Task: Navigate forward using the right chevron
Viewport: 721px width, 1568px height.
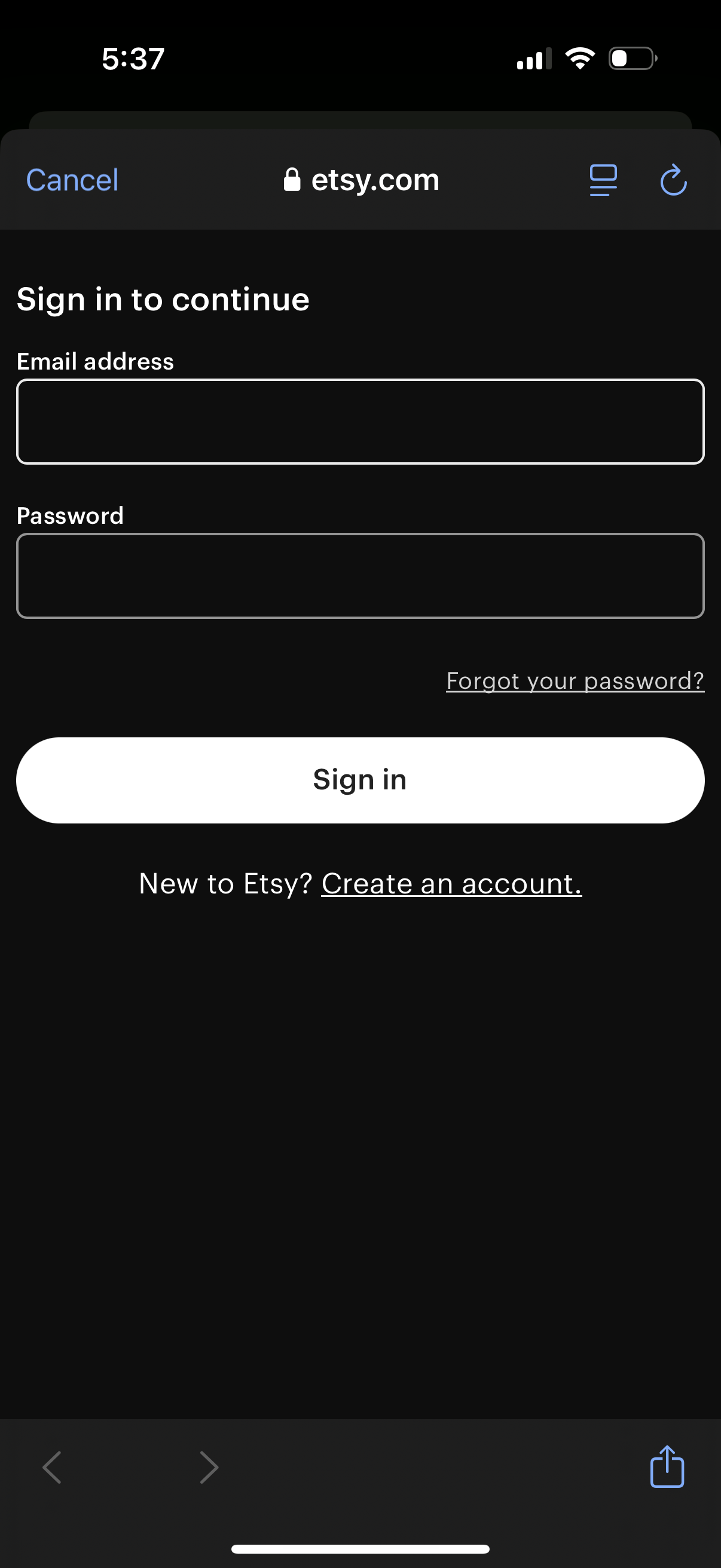Action: click(209, 1467)
